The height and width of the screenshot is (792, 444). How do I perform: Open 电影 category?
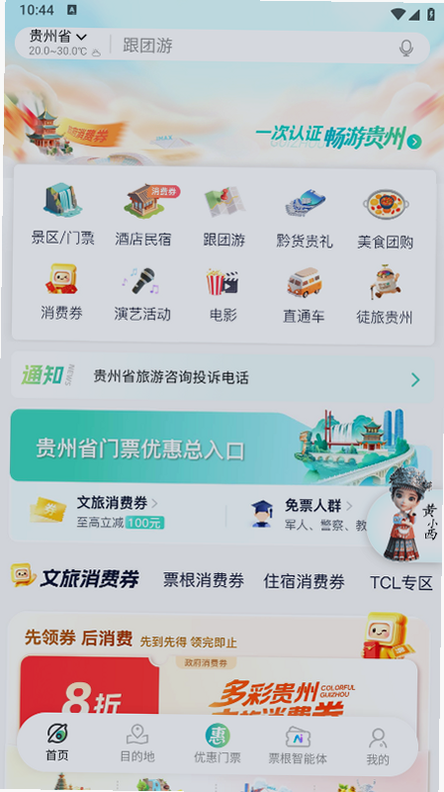223,295
